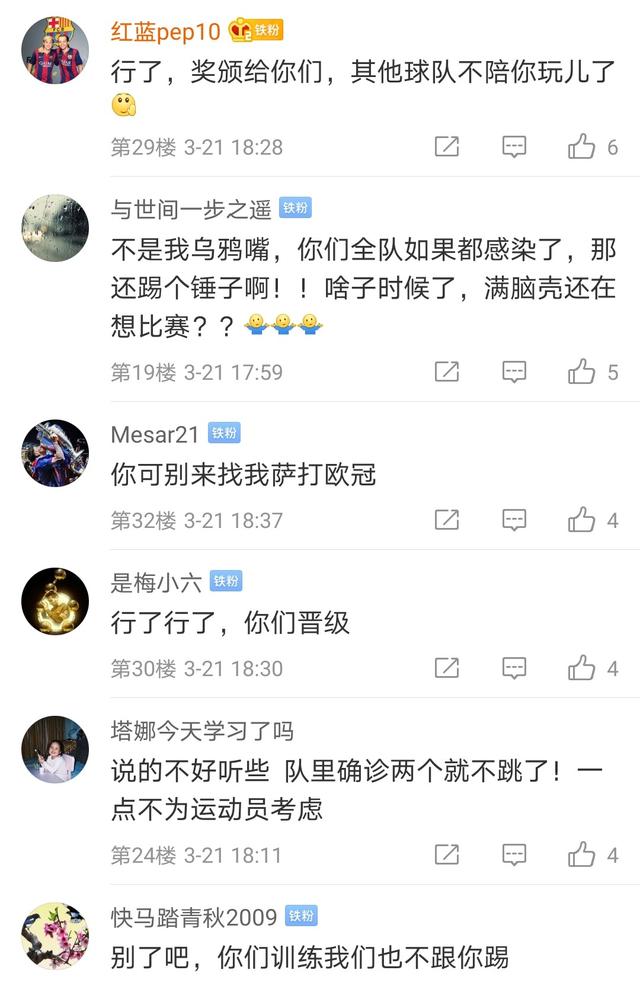The height and width of the screenshot is (986, 640).
Task: Open 快马踏青秋2009's avatar
Action: click(55, 935)
